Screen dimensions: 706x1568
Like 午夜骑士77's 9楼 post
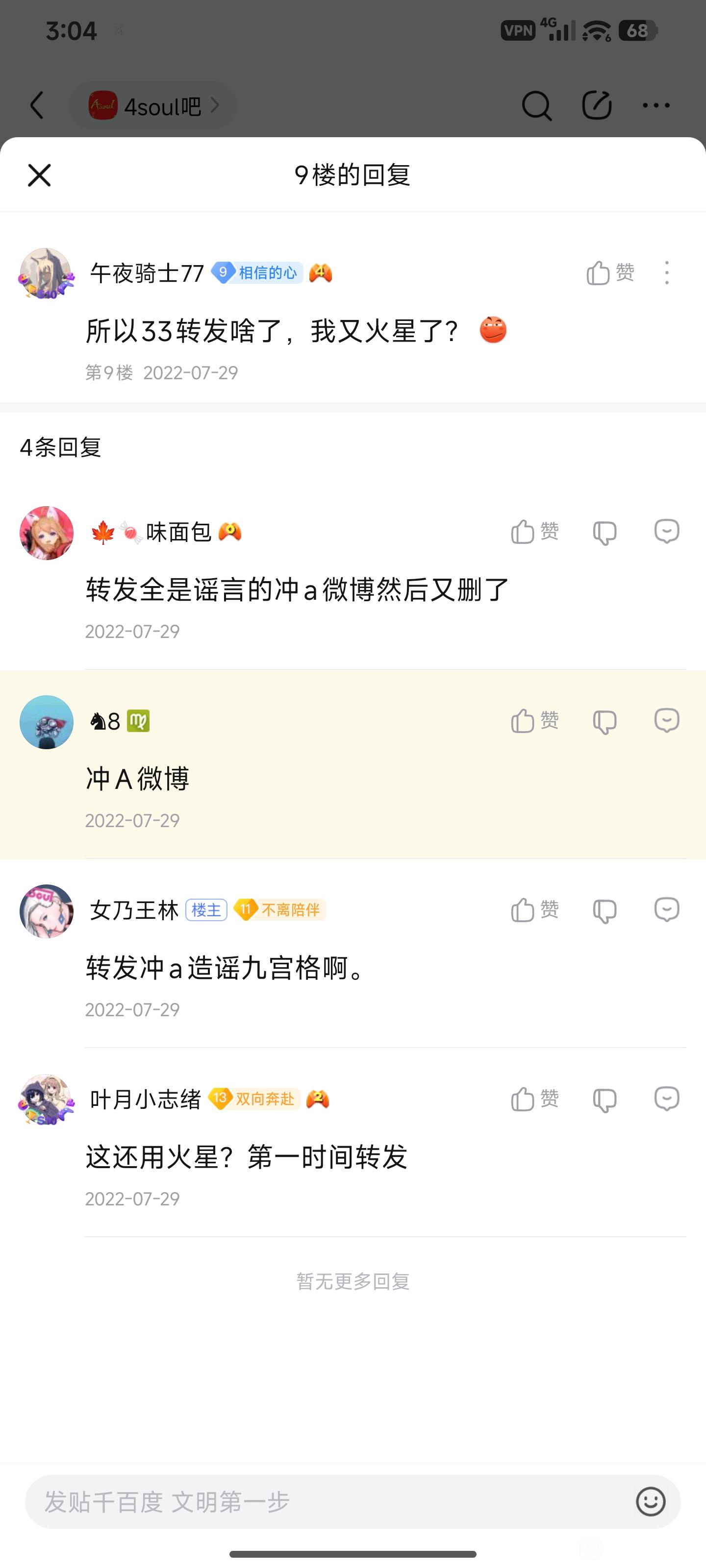[x=610, y=273]
